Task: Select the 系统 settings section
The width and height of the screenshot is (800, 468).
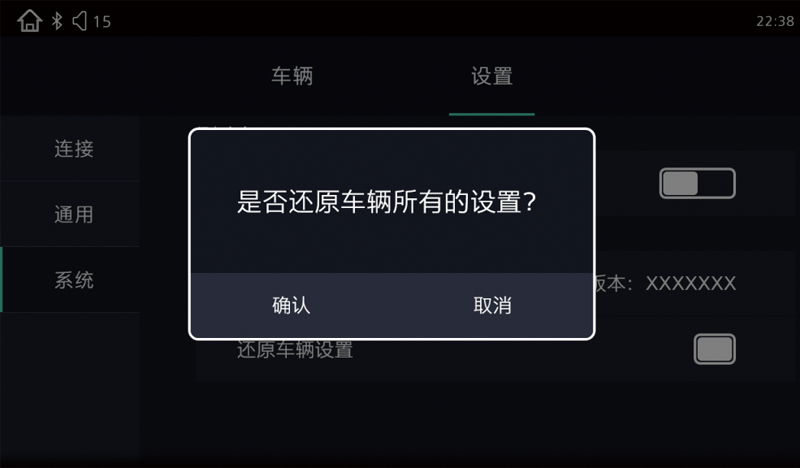Action: (x=73, y=280)
